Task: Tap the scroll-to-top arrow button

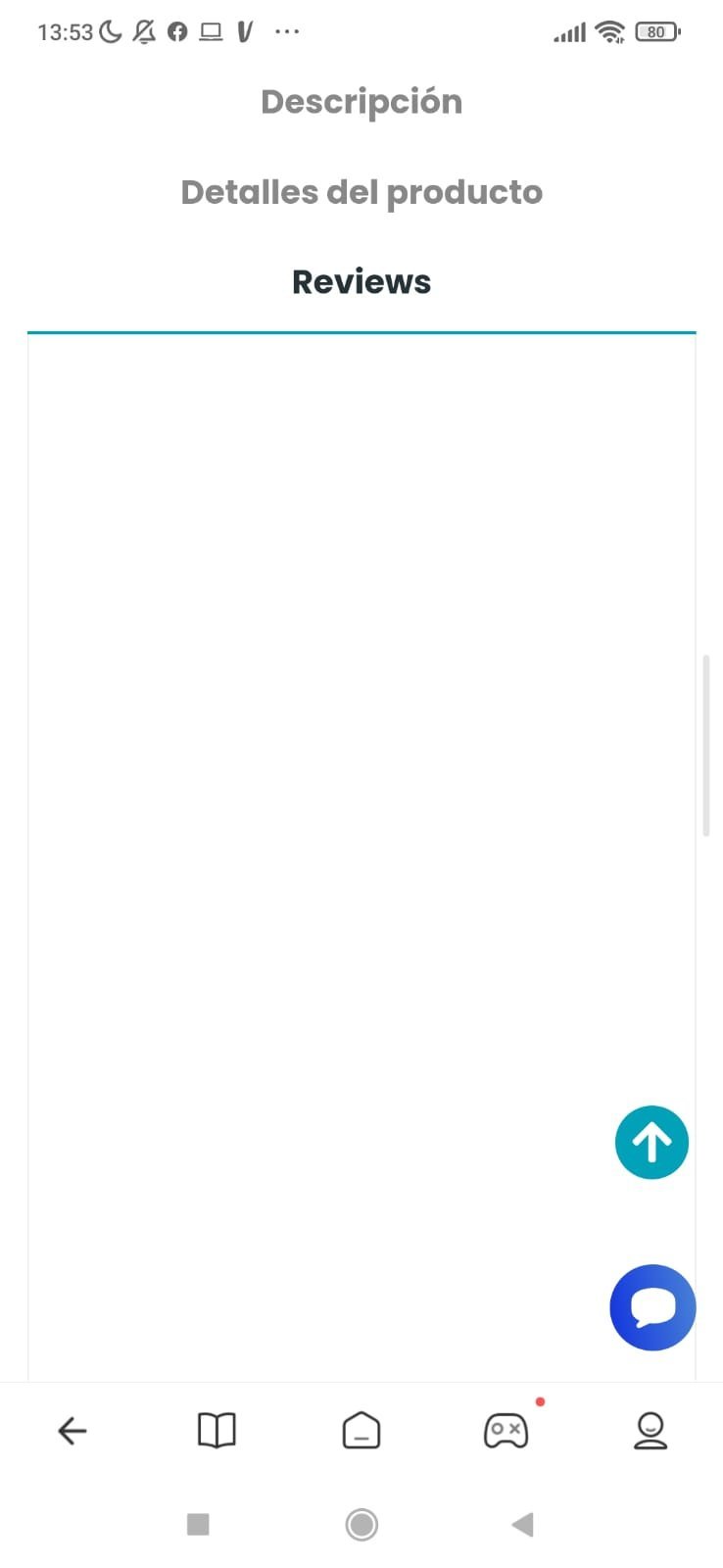Action: click(x=651, y=1142)
